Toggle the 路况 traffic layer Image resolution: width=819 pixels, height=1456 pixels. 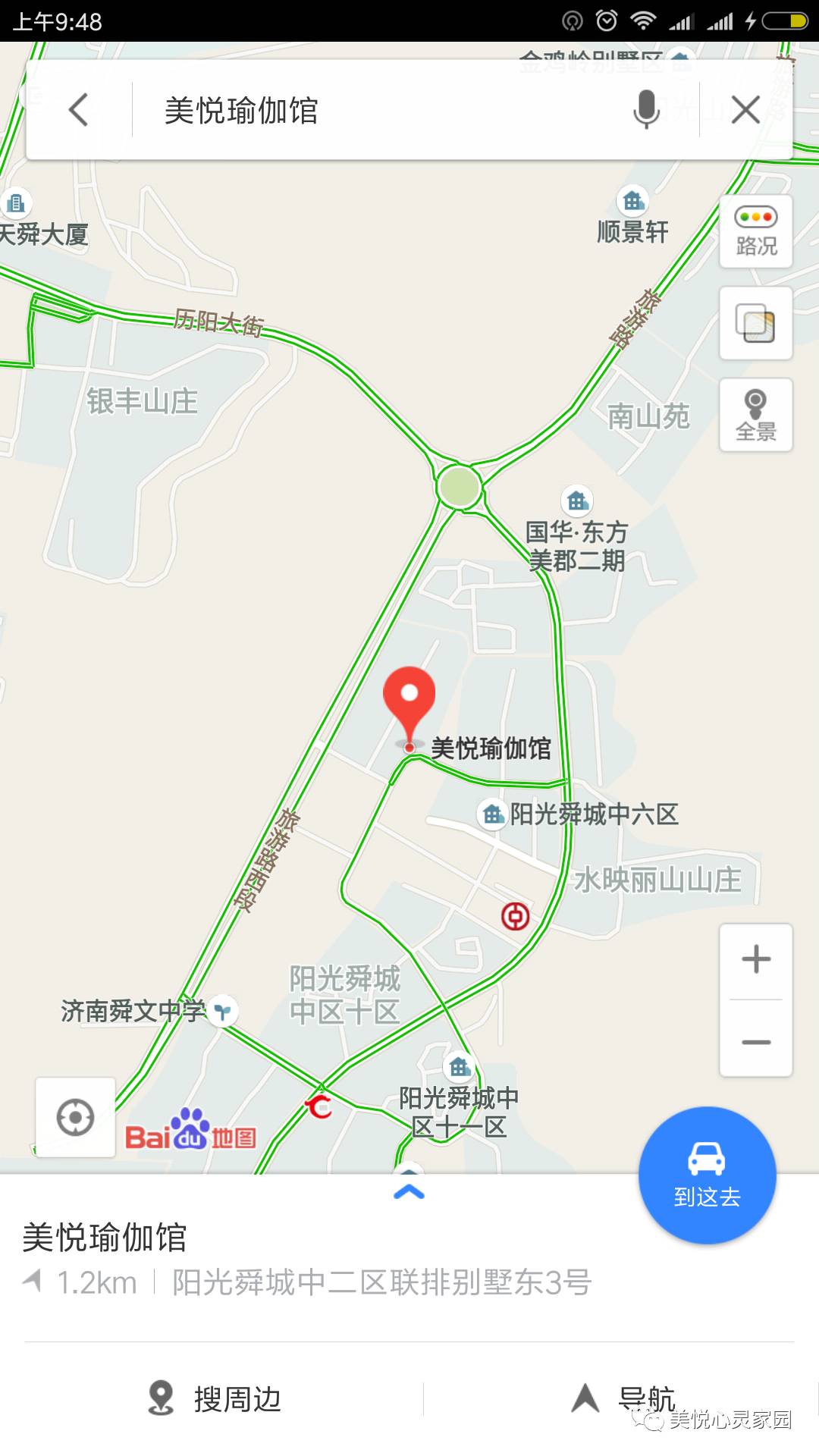click(x=756, y=231)
